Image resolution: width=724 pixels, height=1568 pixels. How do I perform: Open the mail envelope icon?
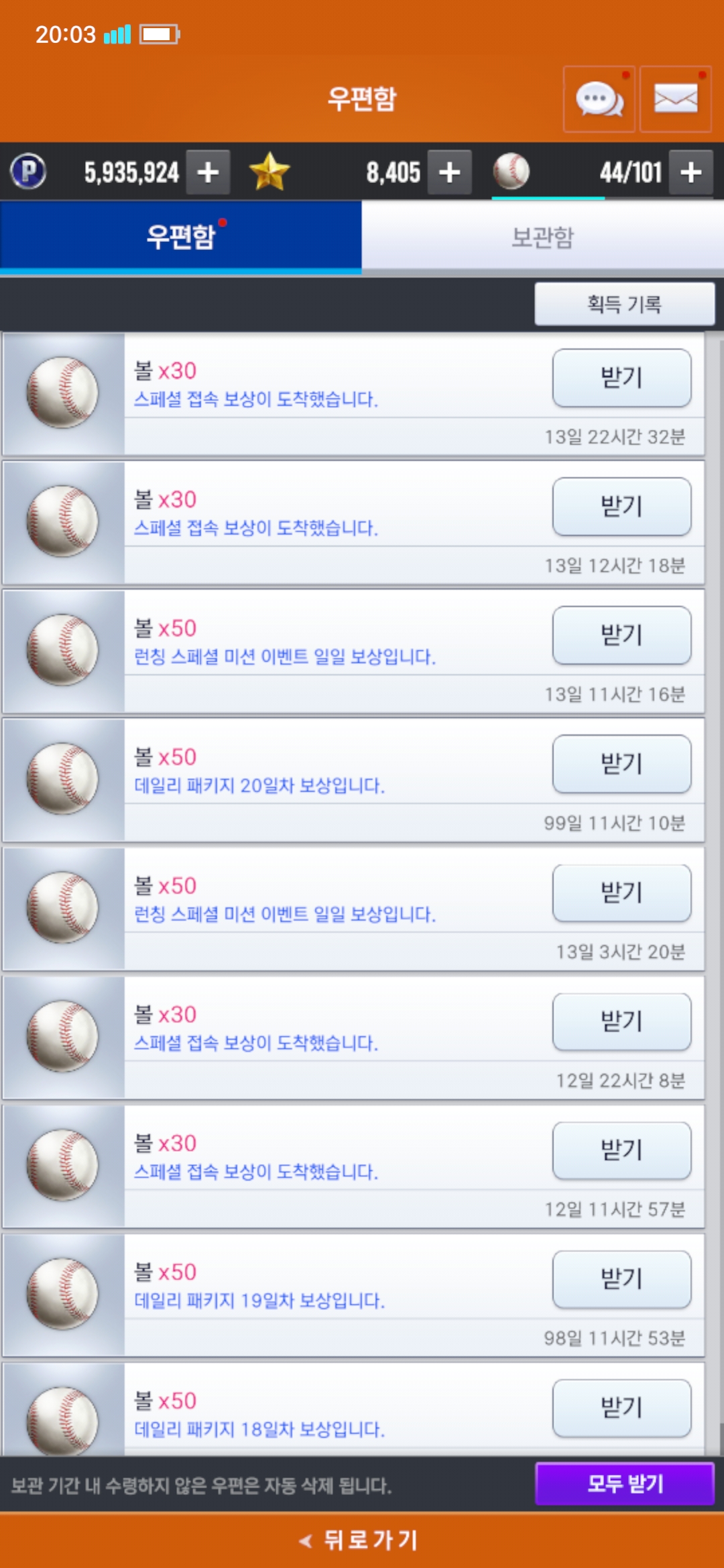(675, 99)
